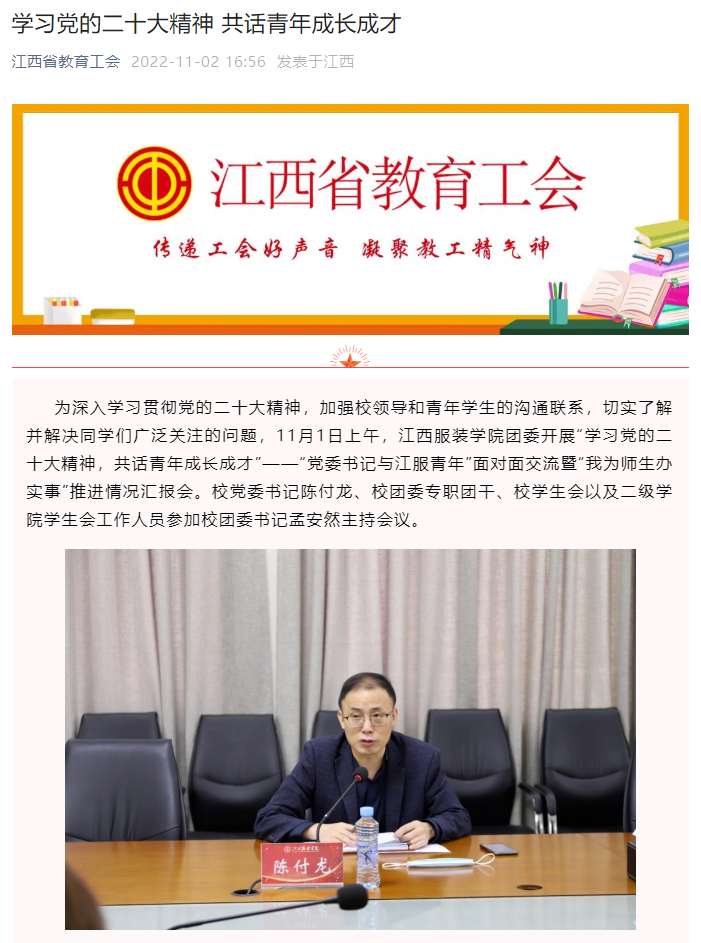View the photo of 陈付龙 speaking
Image resolution: width=701 pixels, height=943 pixels.
coord(350,738)
